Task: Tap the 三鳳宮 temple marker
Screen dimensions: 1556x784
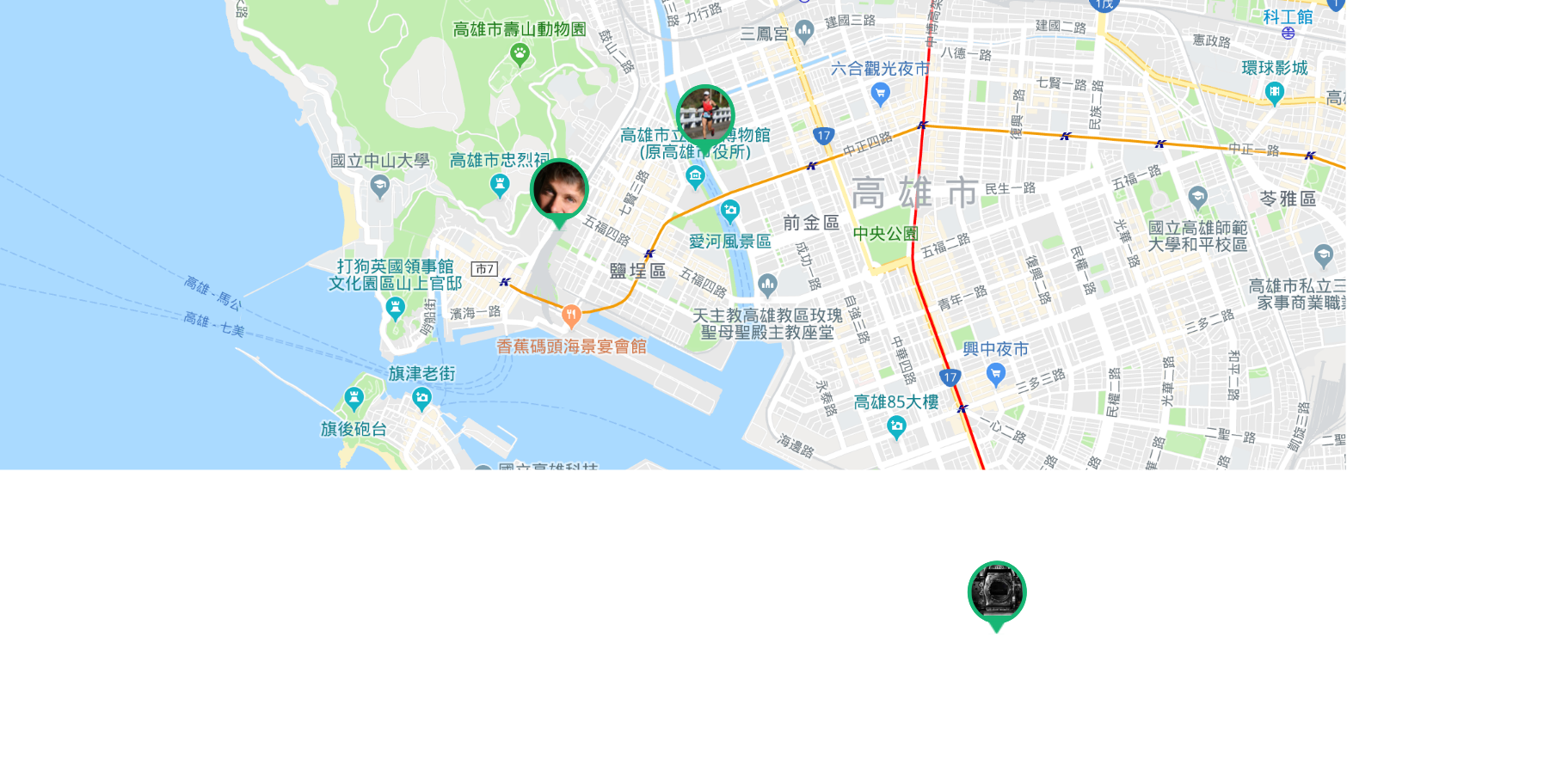Action: [804, 31]
